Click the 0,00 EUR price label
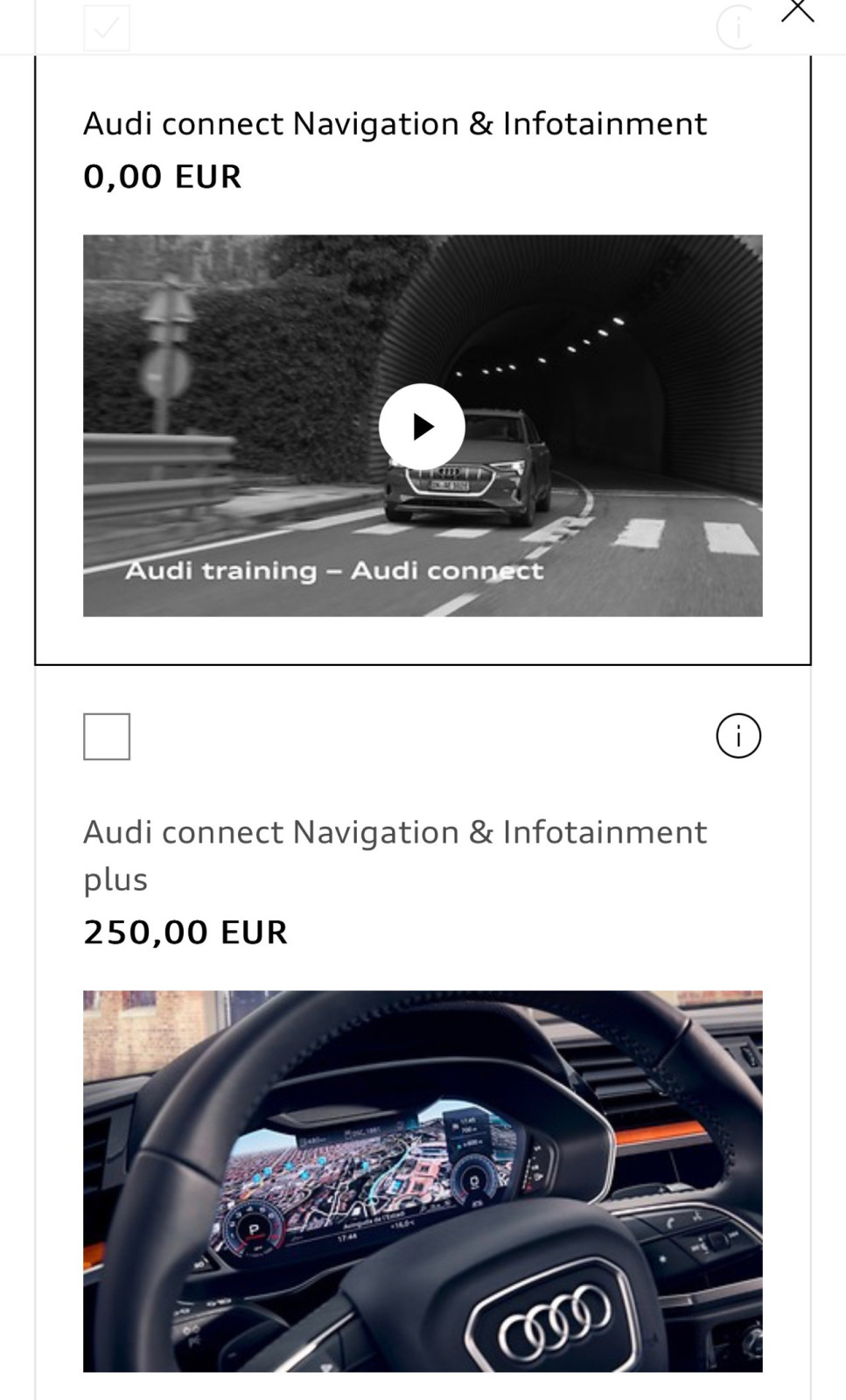The width and height of the screenshot is (846, 1400). click(x=163, y=177)
